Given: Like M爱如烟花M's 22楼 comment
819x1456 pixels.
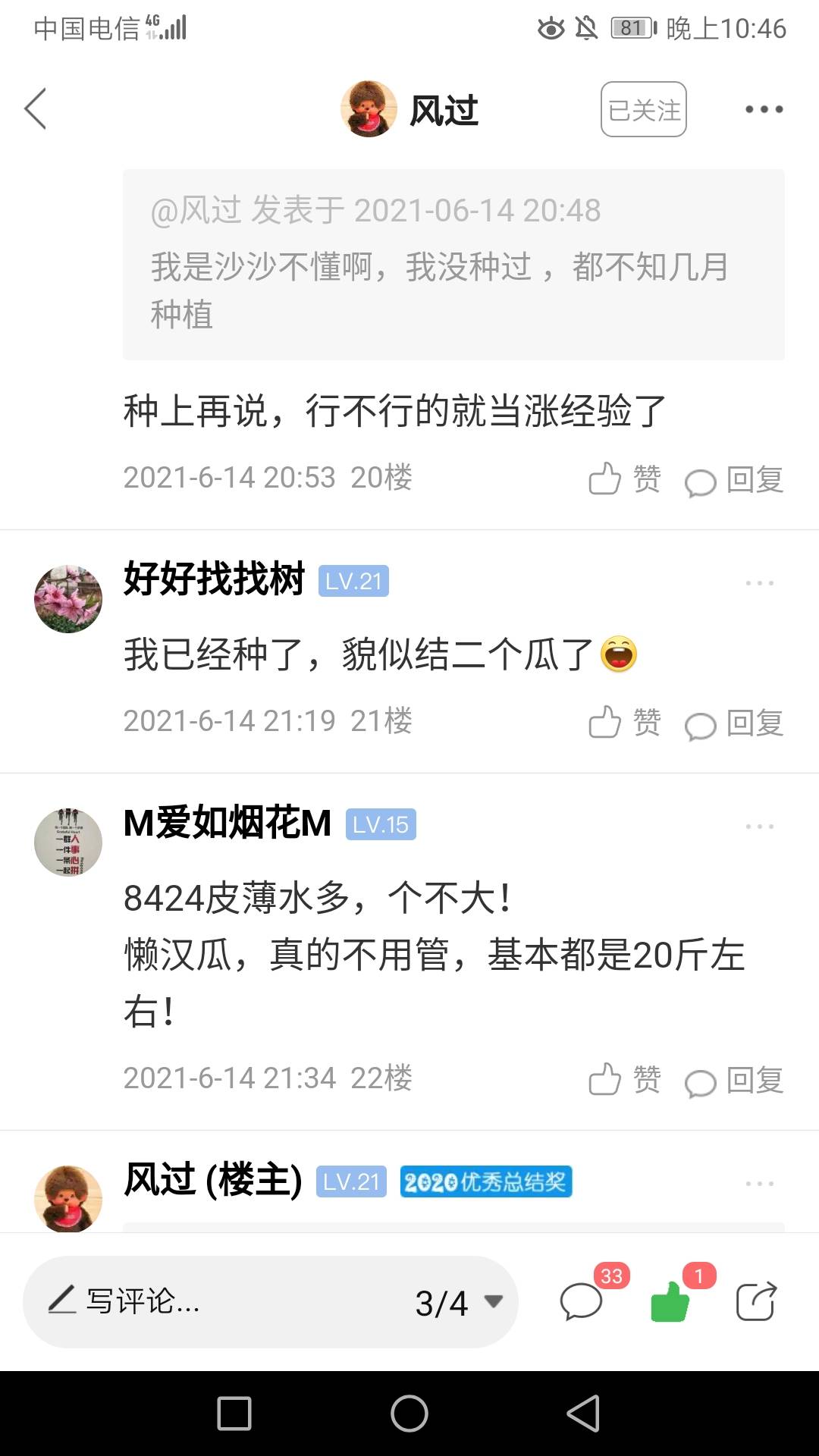Looking at the screenshot, I should (624, 1080).
